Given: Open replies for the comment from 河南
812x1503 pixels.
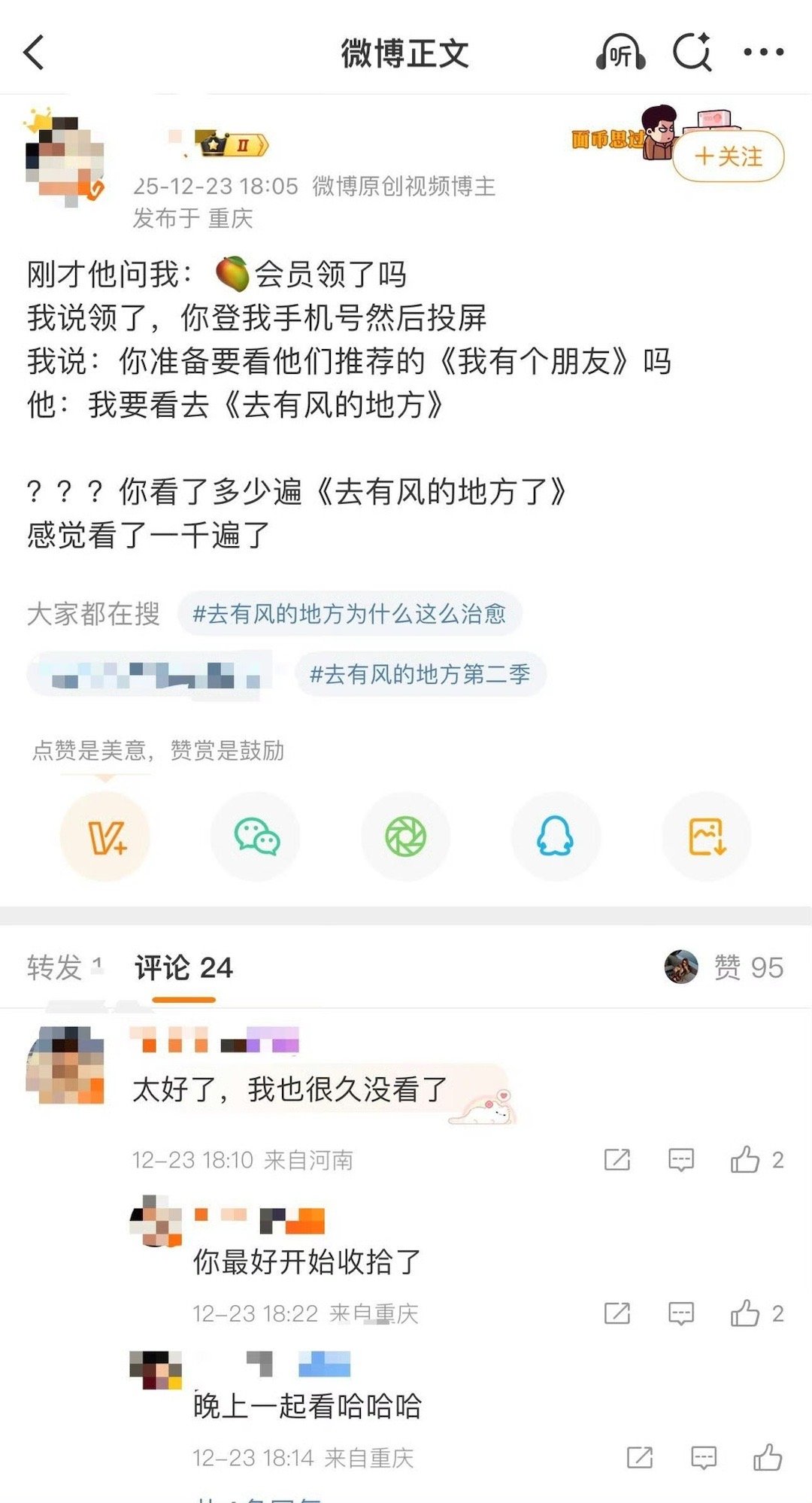Looking at the screenshot, I should pos(679,1160).
